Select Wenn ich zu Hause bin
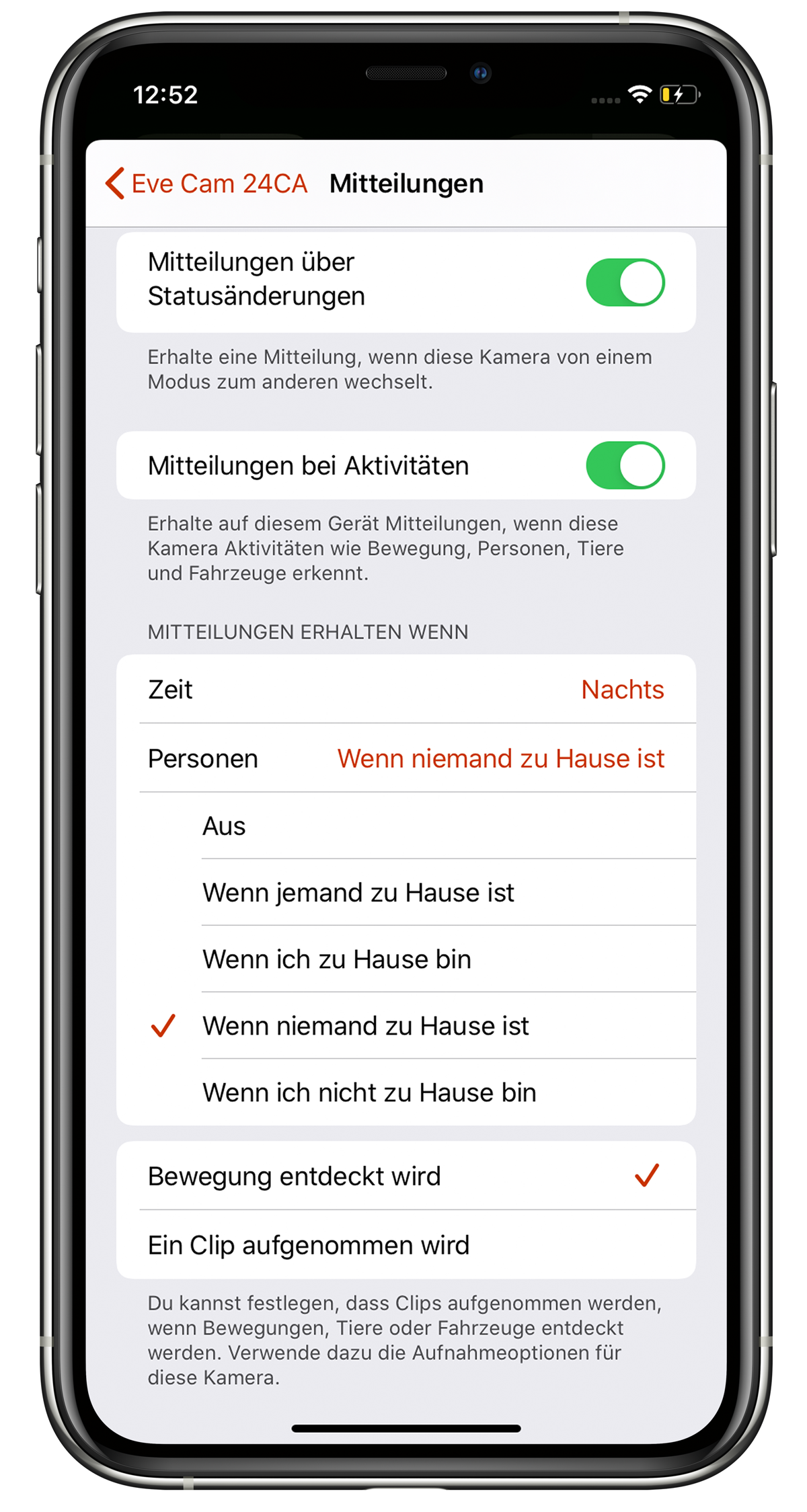This screenshot has width=807, height=1512. 406,959
